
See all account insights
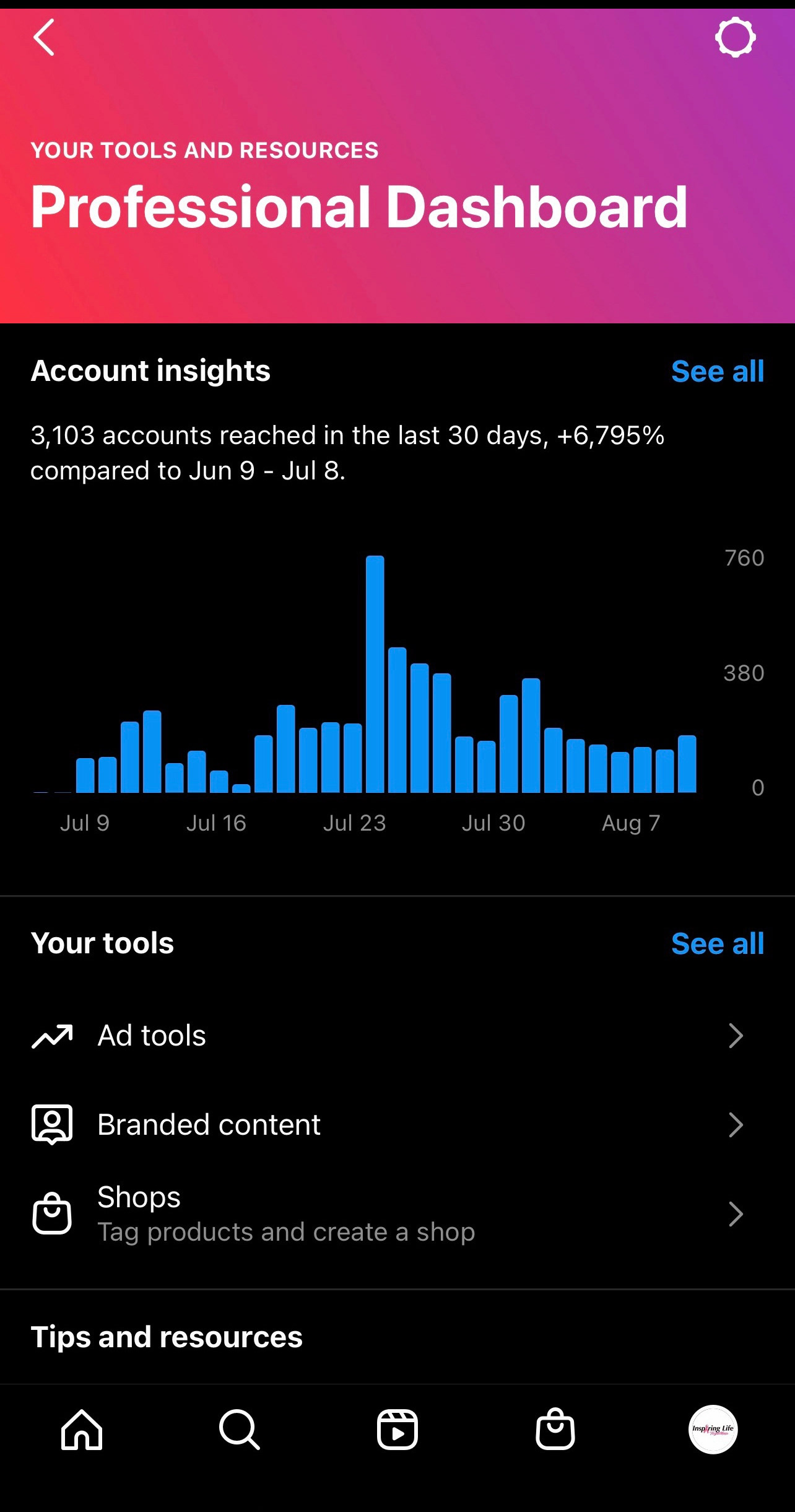[x=717, y=372]
